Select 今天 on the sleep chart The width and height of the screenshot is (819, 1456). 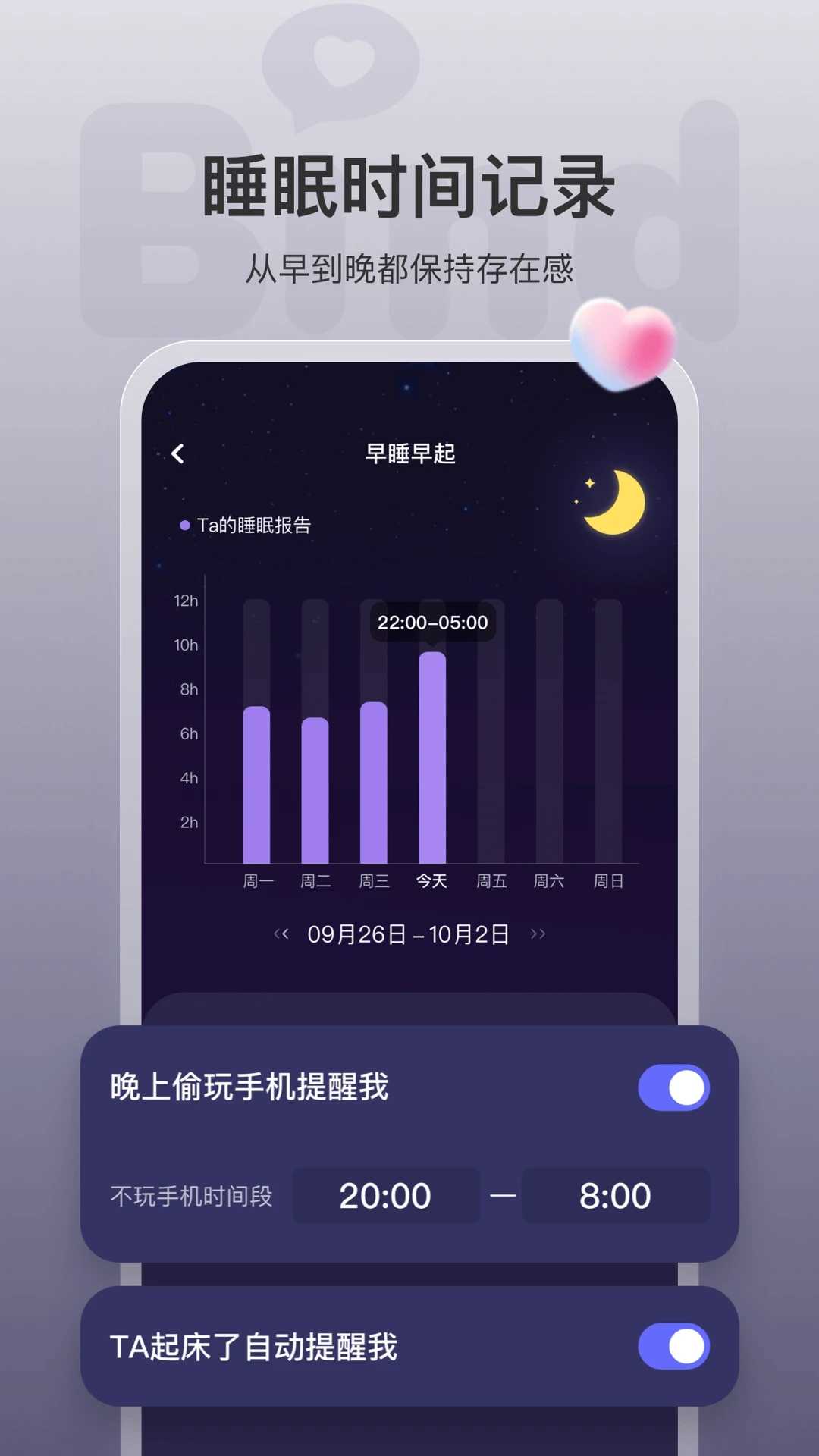[431, 880]
